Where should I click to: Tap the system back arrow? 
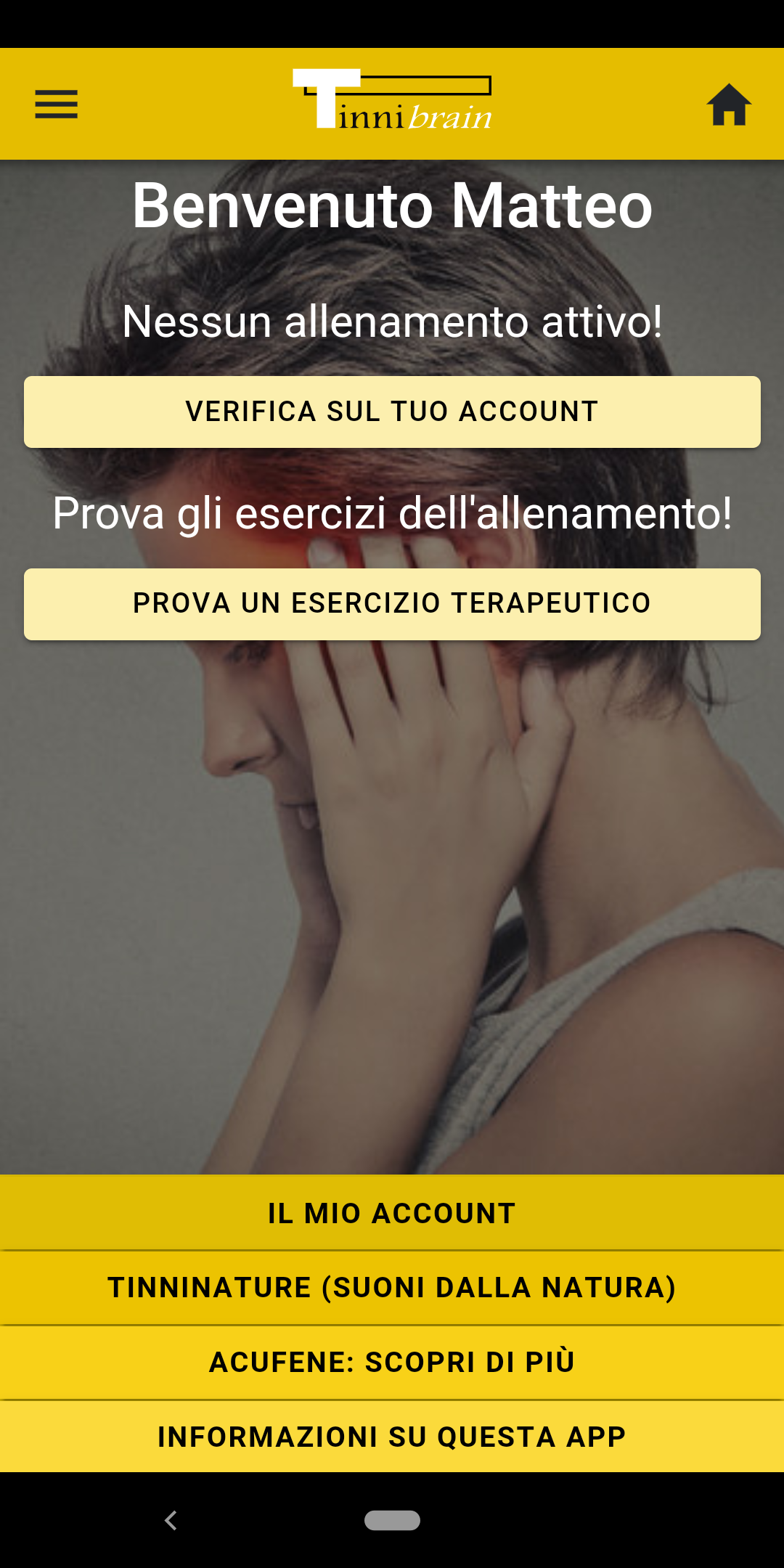pos(171,1520)
